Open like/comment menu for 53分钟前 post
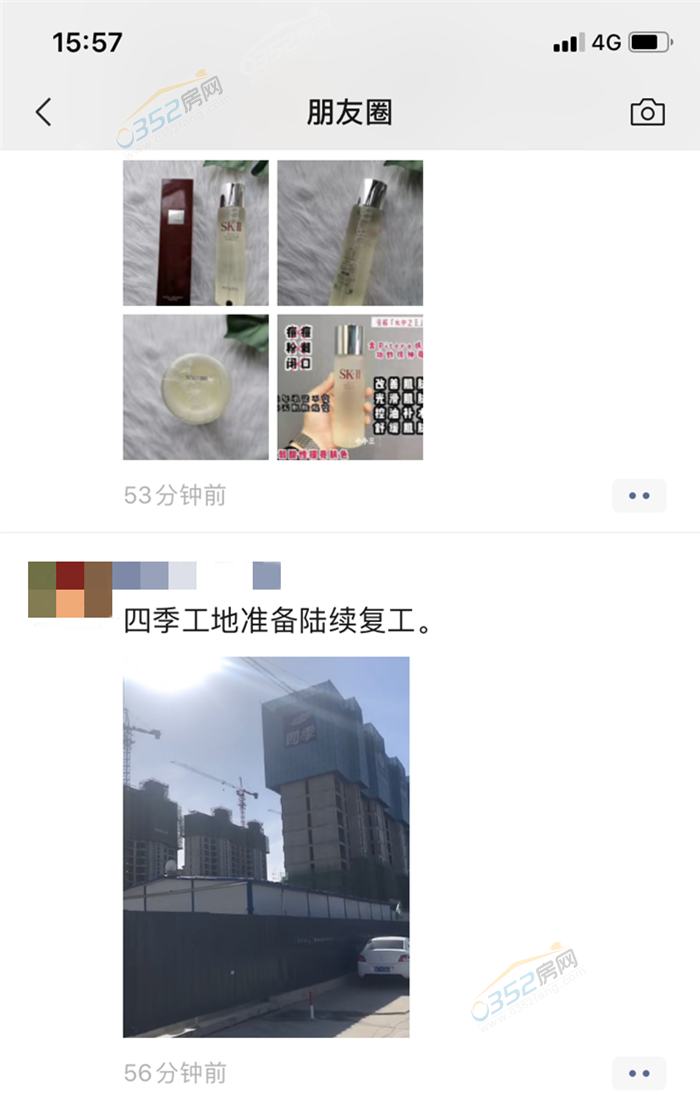700x1101 pixels. click(x=639, y=495)
